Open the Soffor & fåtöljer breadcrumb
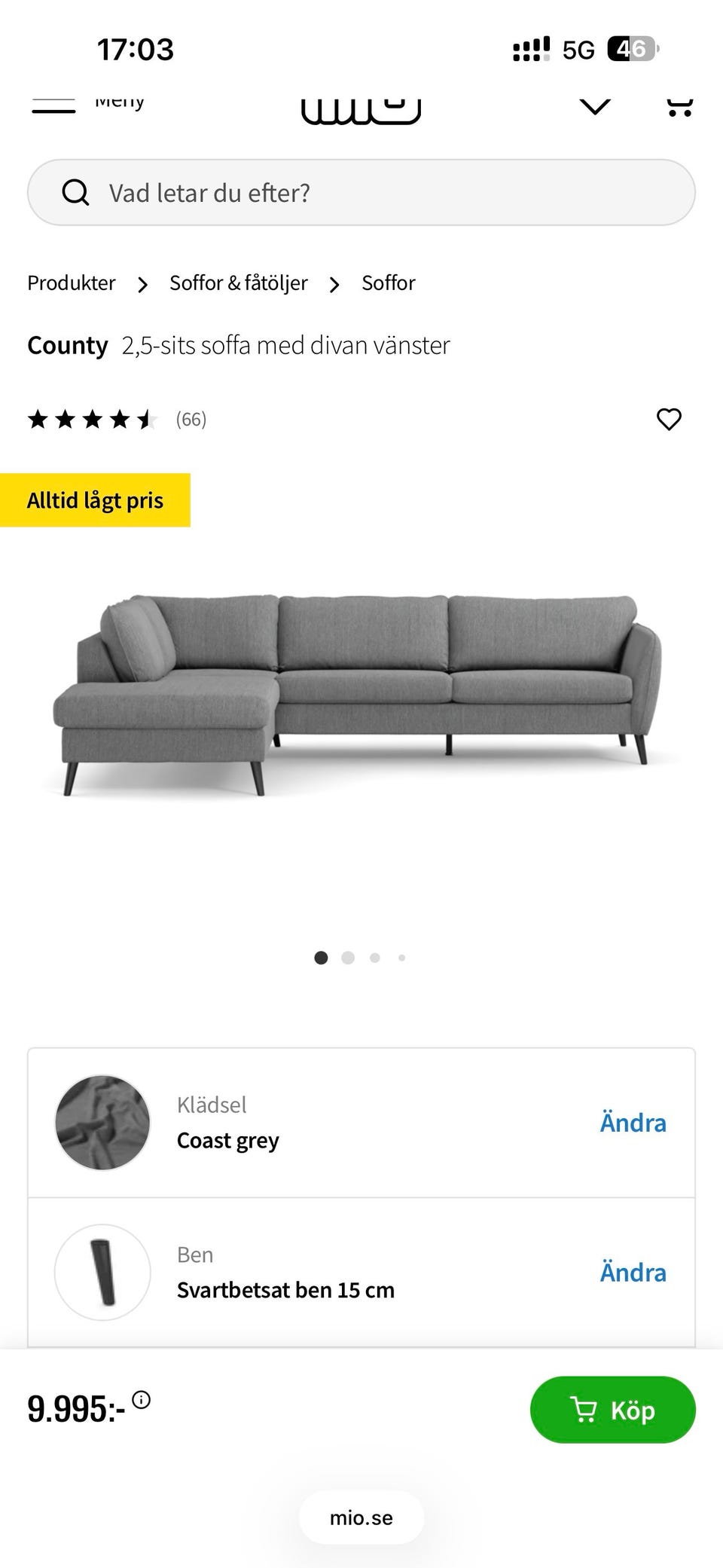Viewport: 723px width, 1568px height. (239, 283)
